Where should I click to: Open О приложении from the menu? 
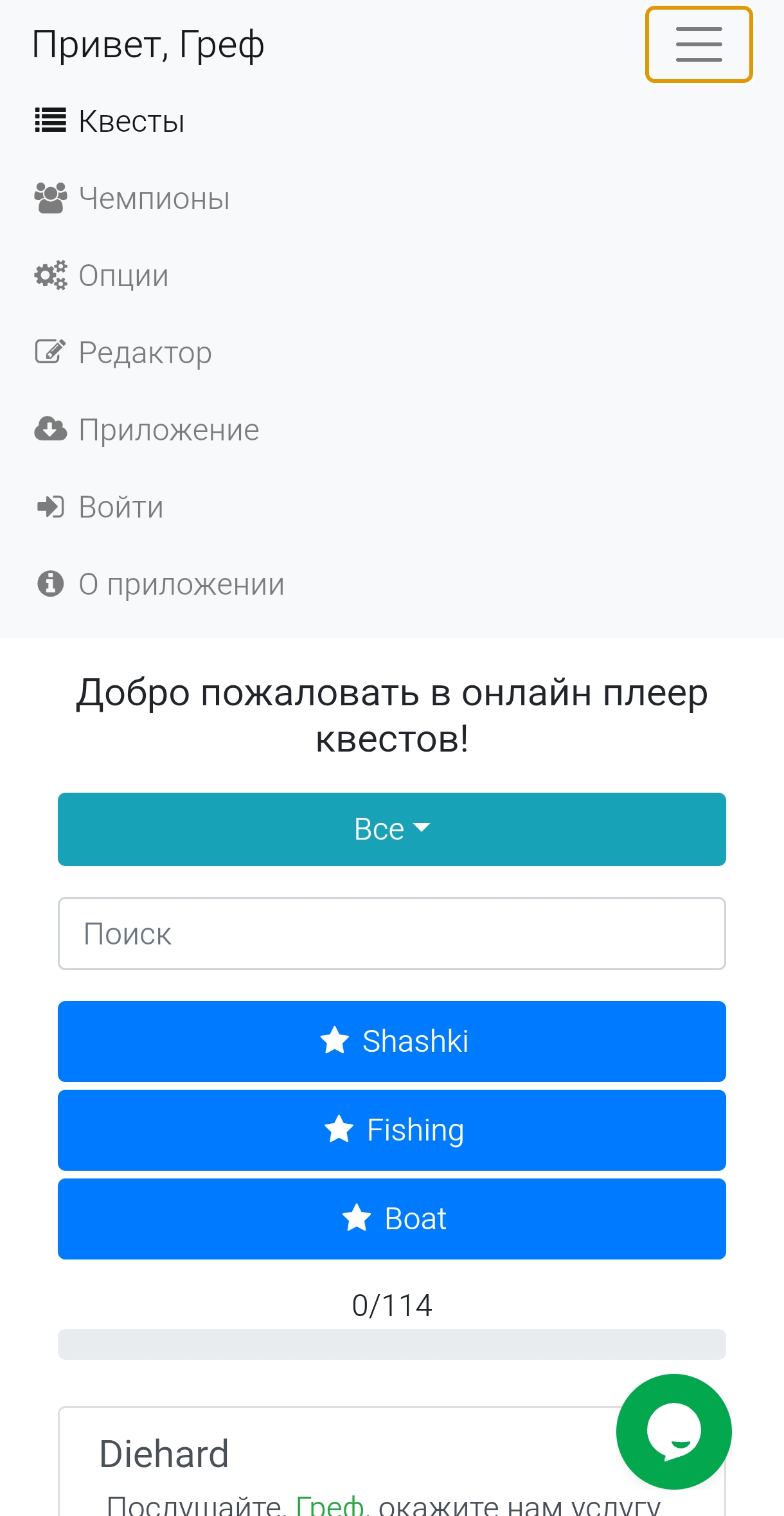point(181,584)
